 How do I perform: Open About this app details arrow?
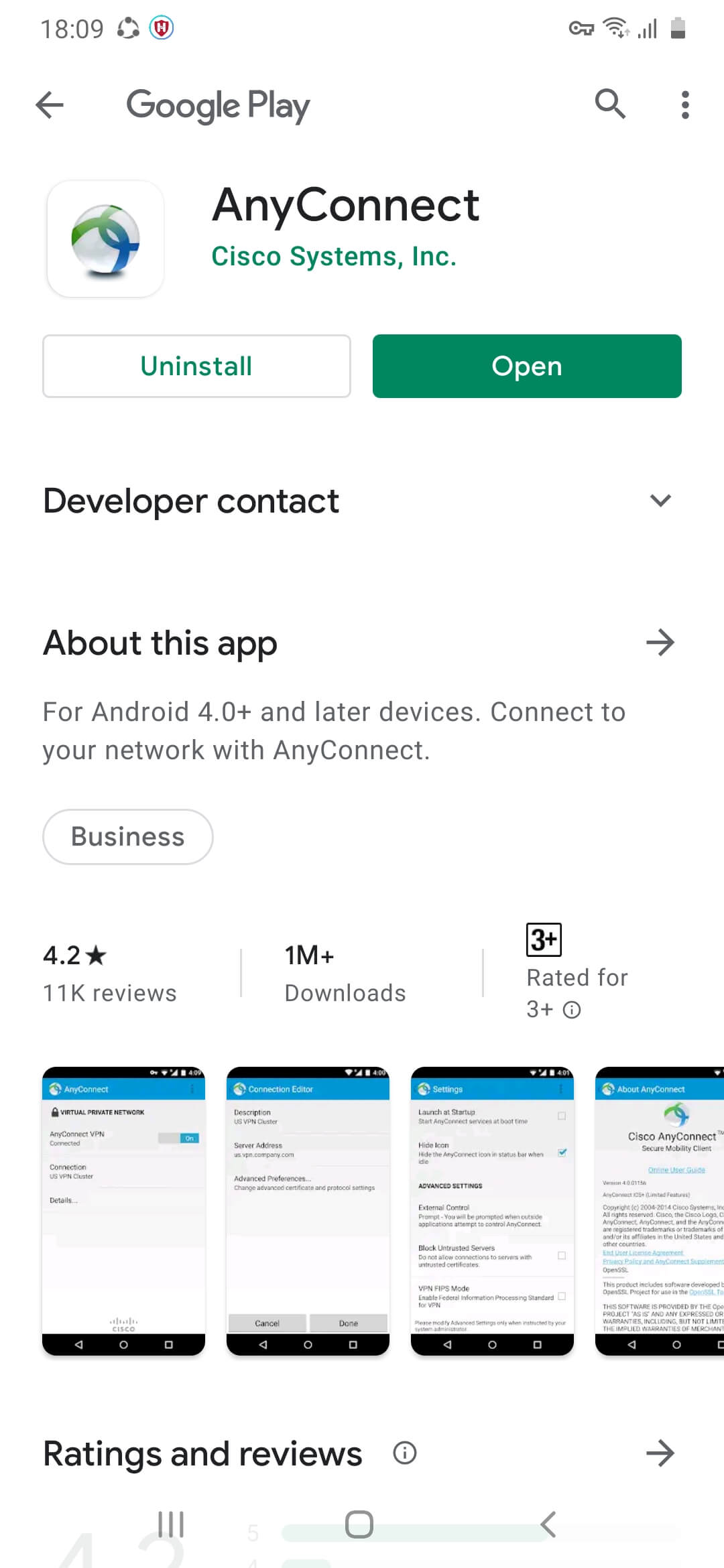(660, 643)
